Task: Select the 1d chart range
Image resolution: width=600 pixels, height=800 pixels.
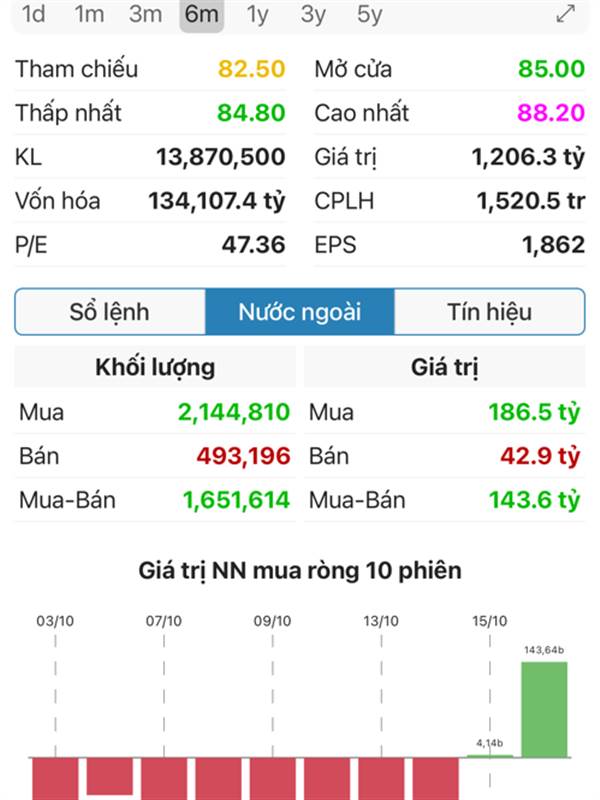Action: [x=34, y=14]
